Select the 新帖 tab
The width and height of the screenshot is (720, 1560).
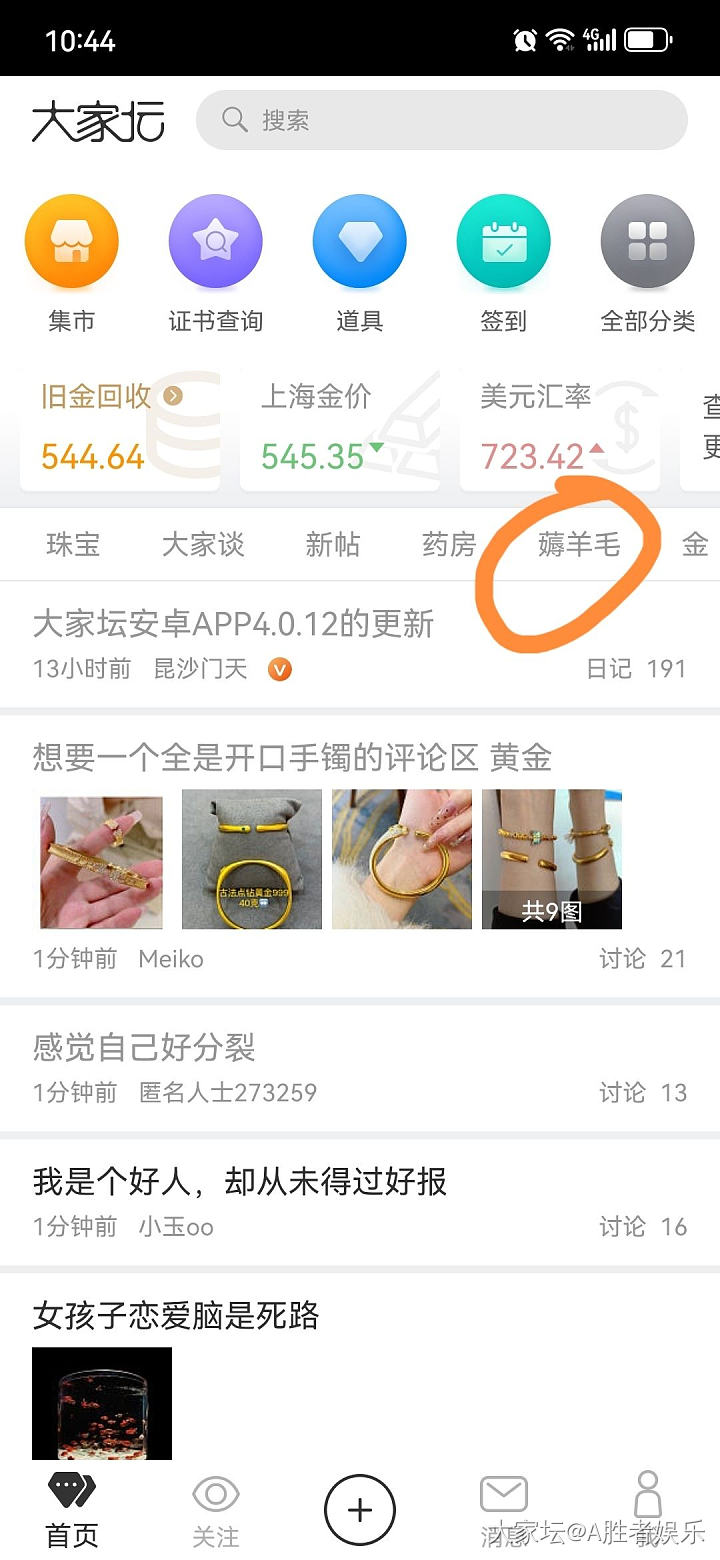point(332,545)
